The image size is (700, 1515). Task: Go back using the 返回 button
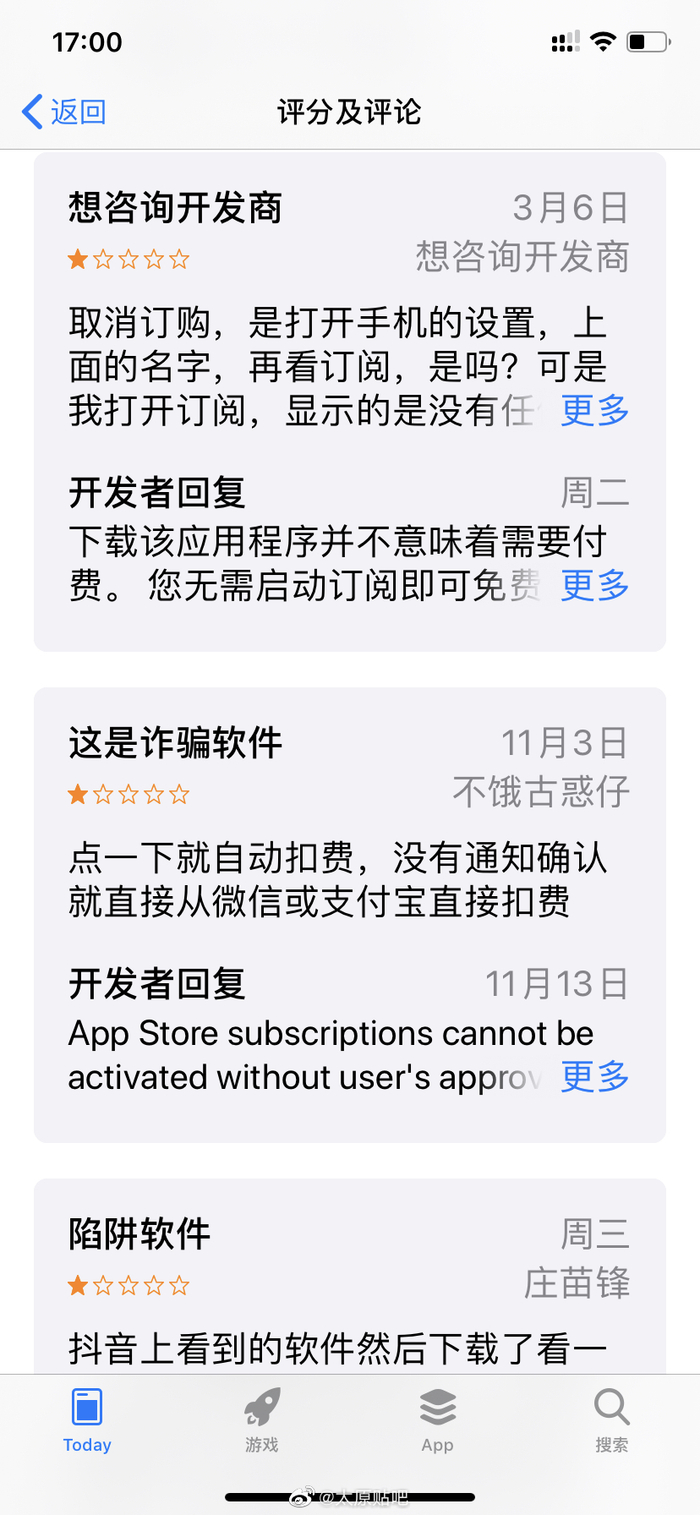click(64, 111)
